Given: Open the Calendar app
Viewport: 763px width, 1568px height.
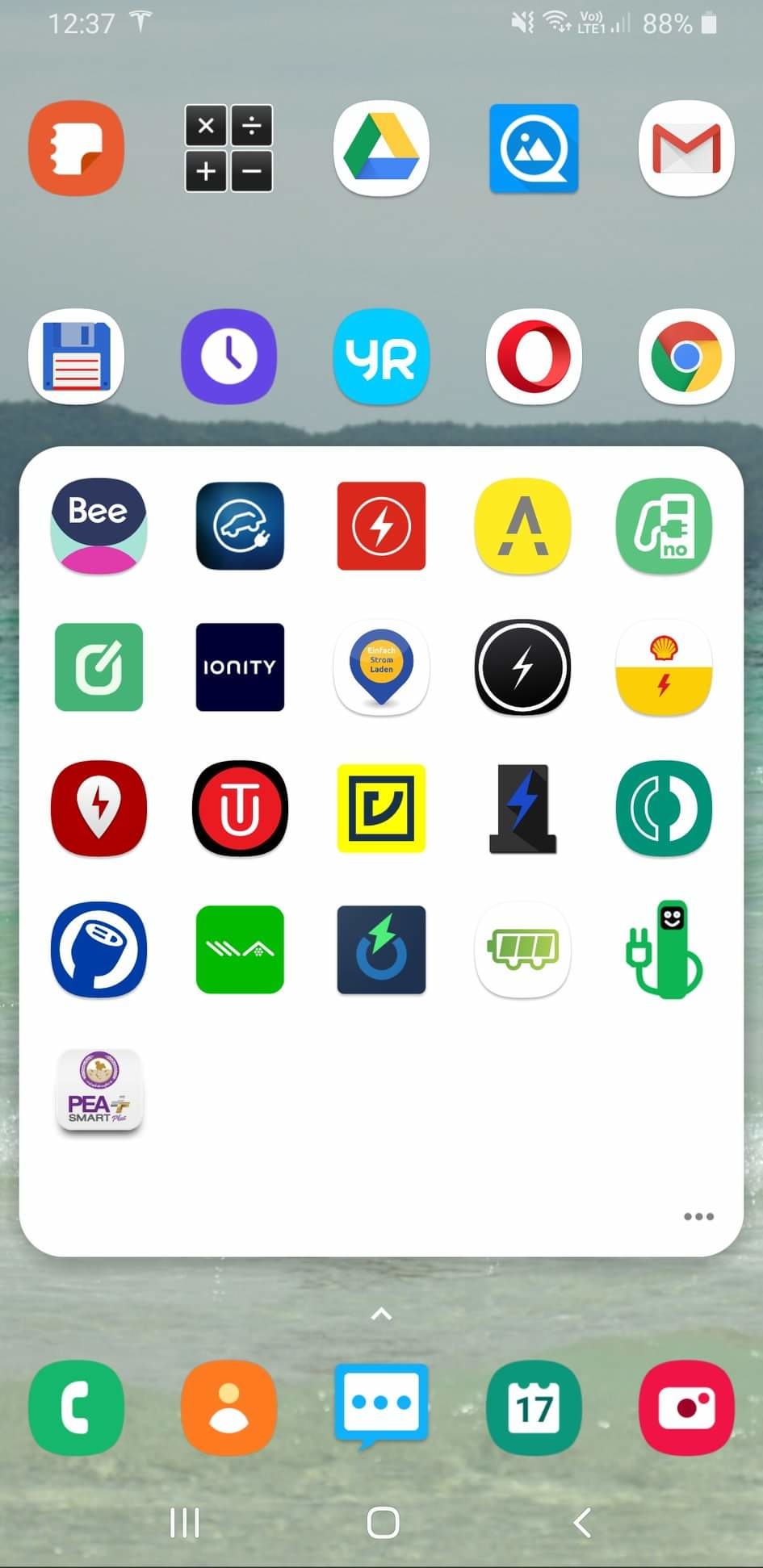Looking at the screenshot, I should (534, 1407).
